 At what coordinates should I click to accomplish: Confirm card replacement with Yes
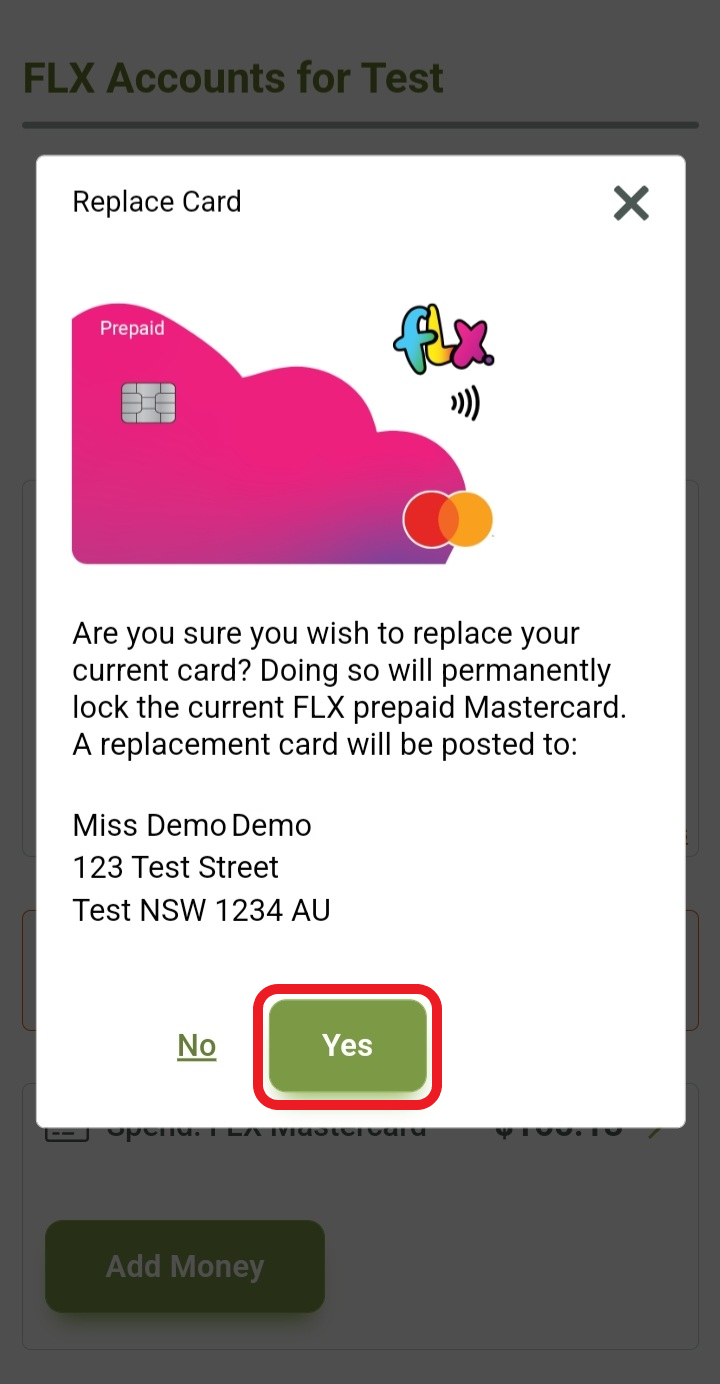[347, 1045]
